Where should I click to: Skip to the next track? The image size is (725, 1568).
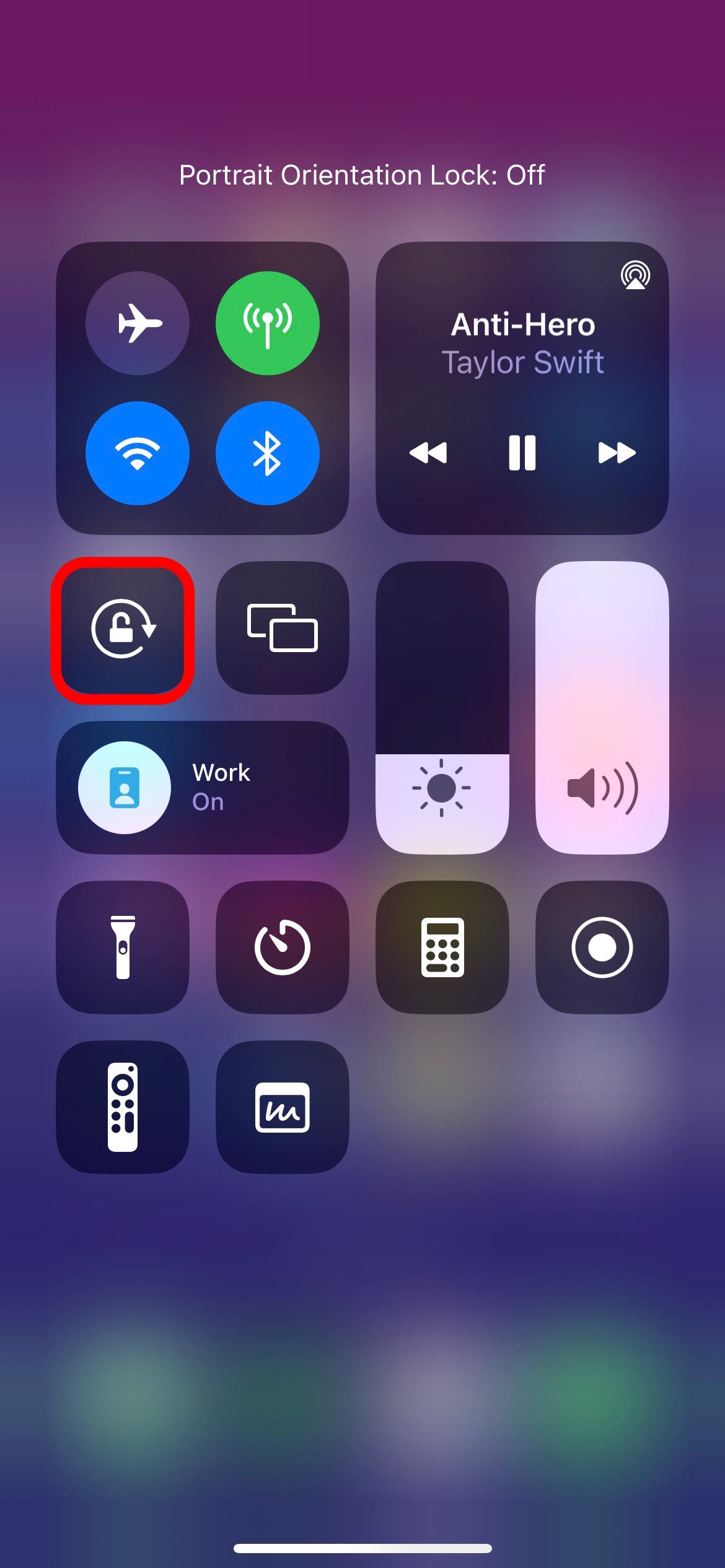(x=617, y=453)
